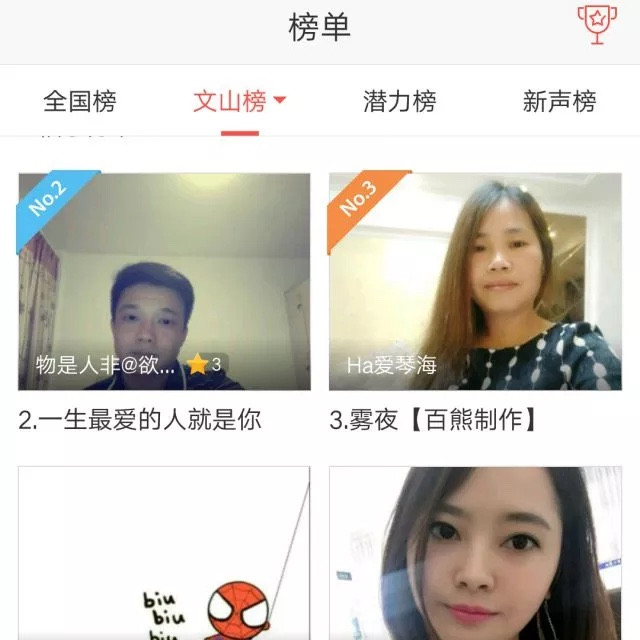Open the trophy icon in the header
The height and width of the screenshot is (640, 640).
tap(597, 25)
